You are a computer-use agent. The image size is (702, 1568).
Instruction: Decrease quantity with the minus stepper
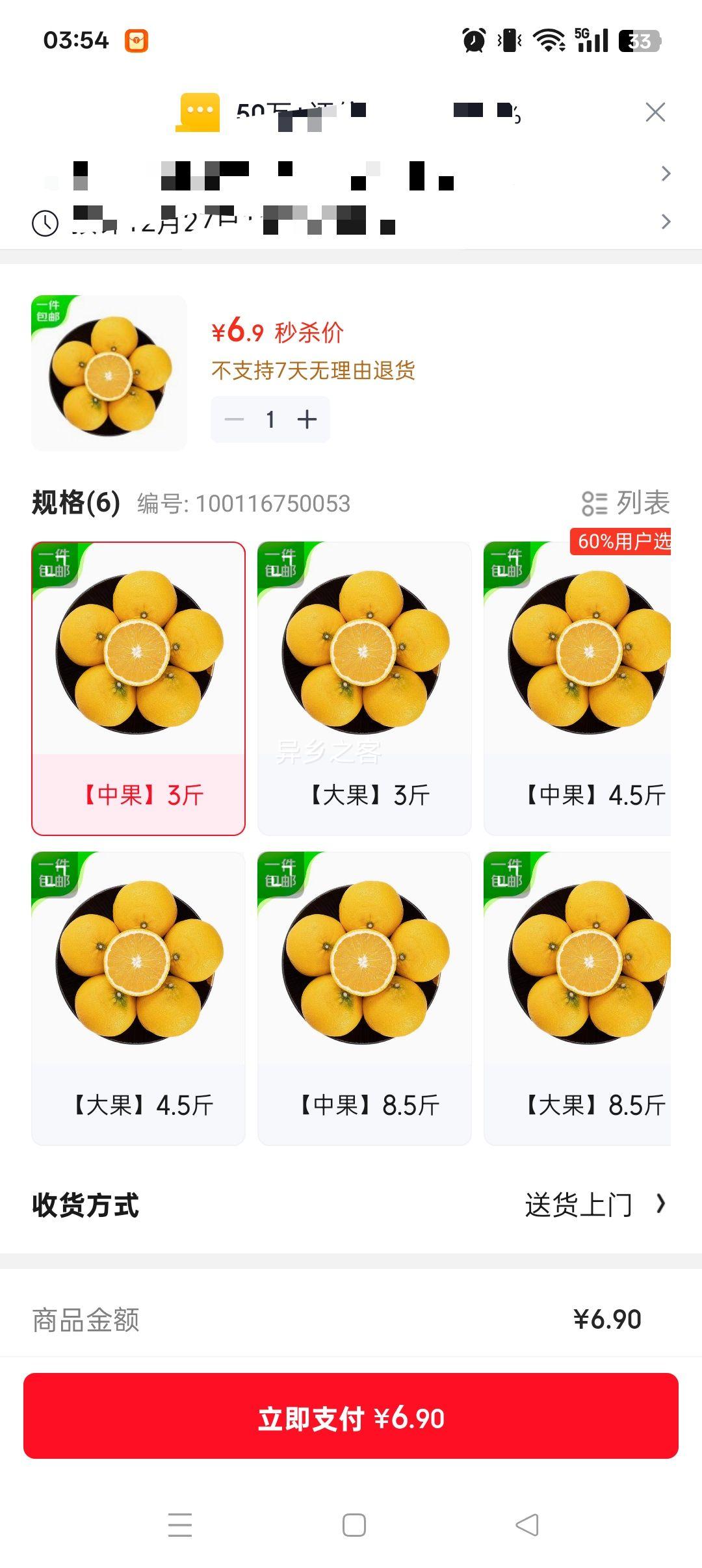(233, 419)
